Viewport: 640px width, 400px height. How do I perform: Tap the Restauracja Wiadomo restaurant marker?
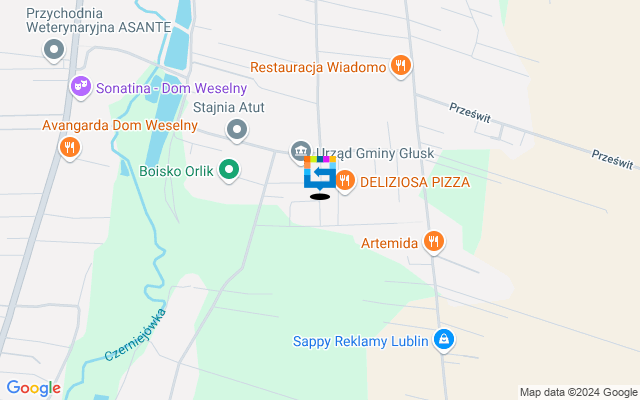coord(401,67)
